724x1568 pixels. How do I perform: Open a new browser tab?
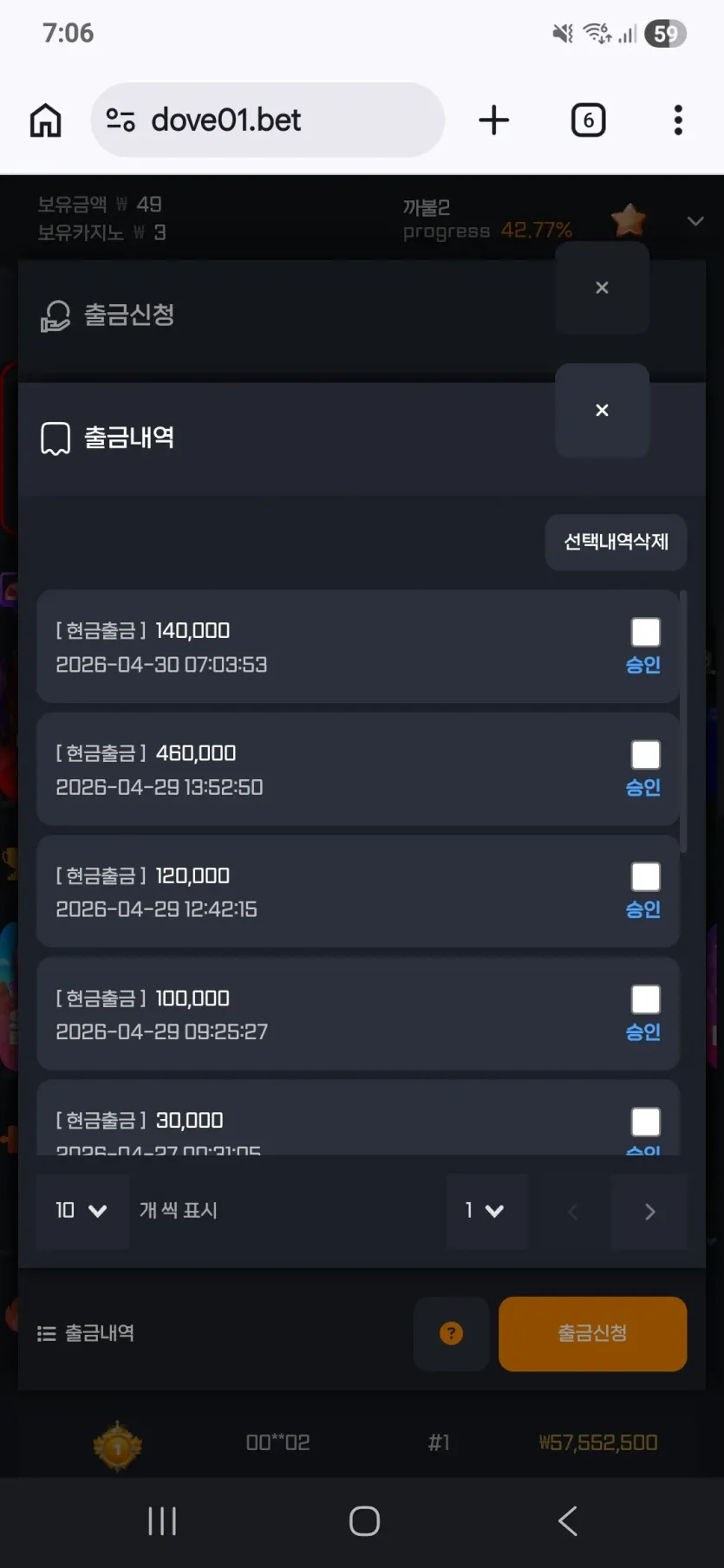(x=494, y=120)
